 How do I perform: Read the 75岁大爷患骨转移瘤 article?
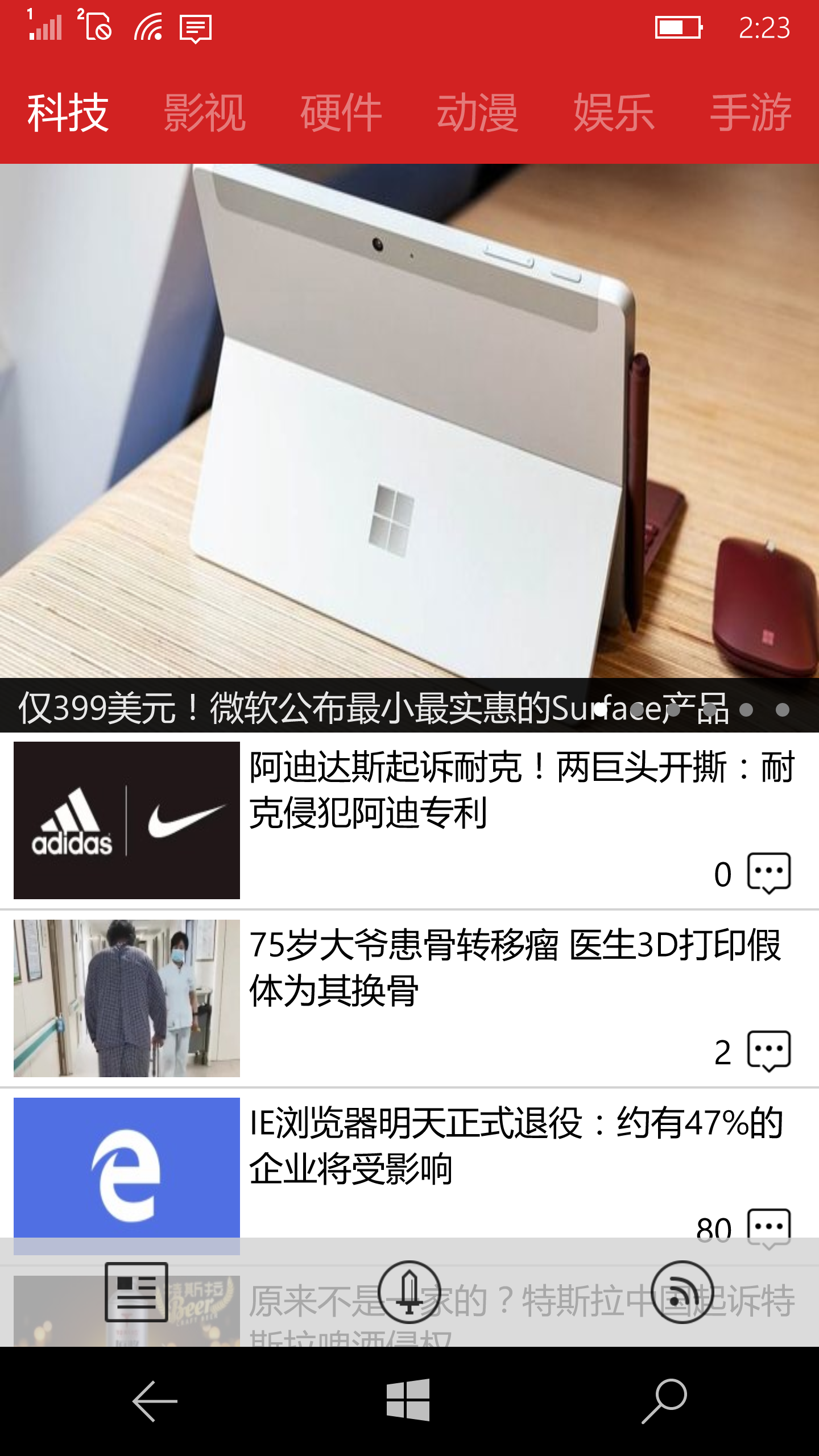coord(515,968)
